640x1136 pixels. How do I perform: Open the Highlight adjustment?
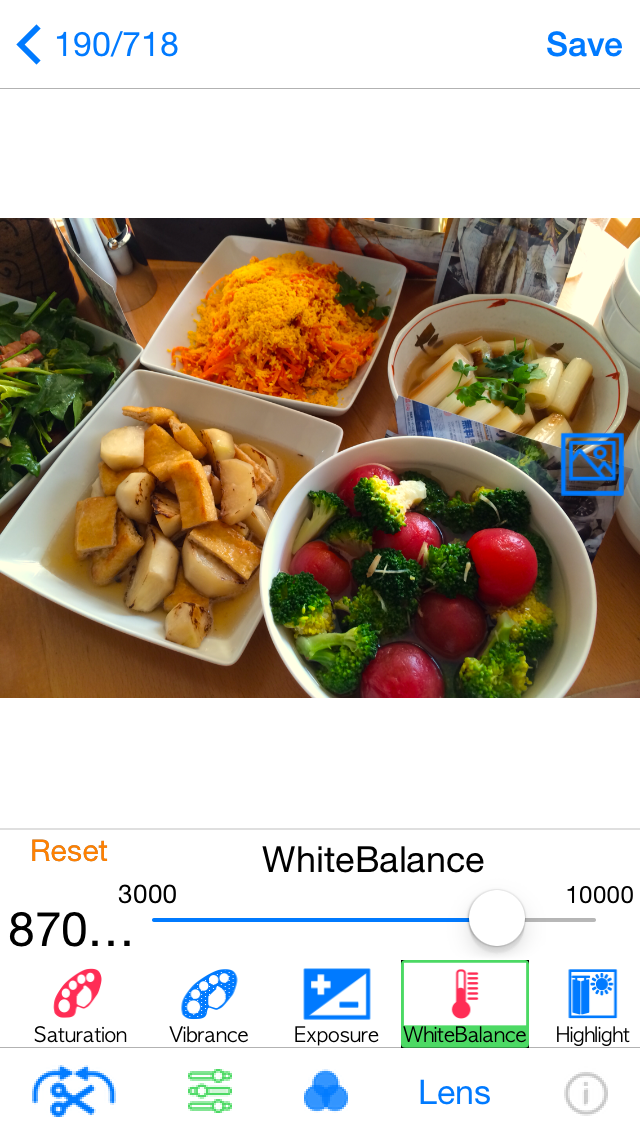592,1006
